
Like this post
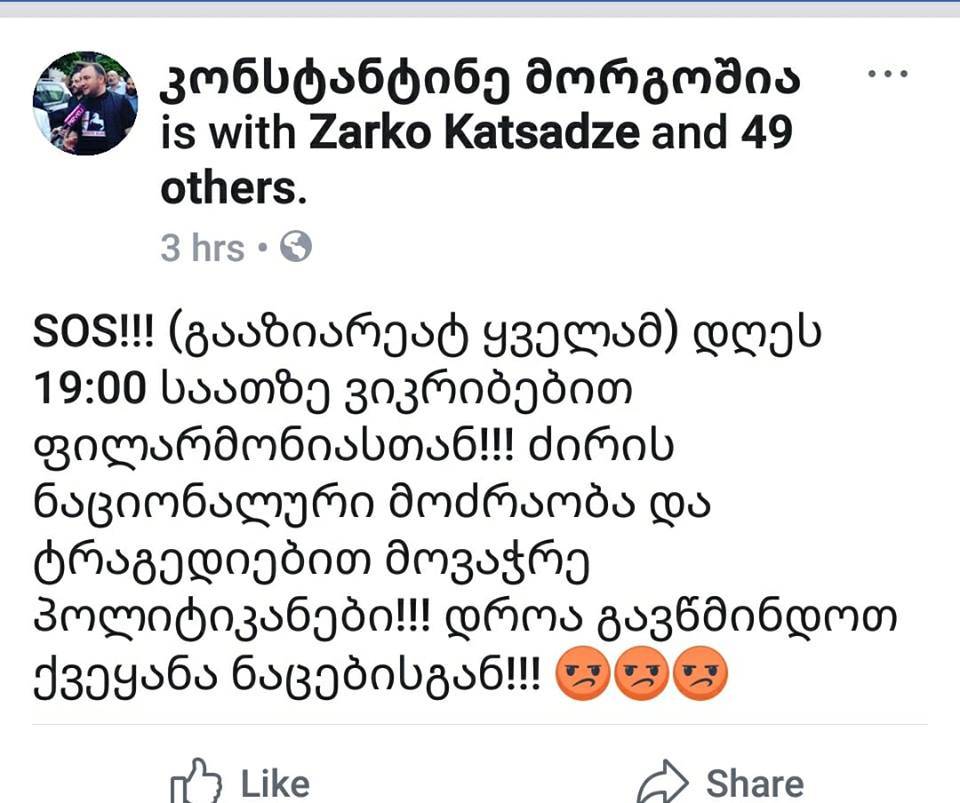[241, 782]
